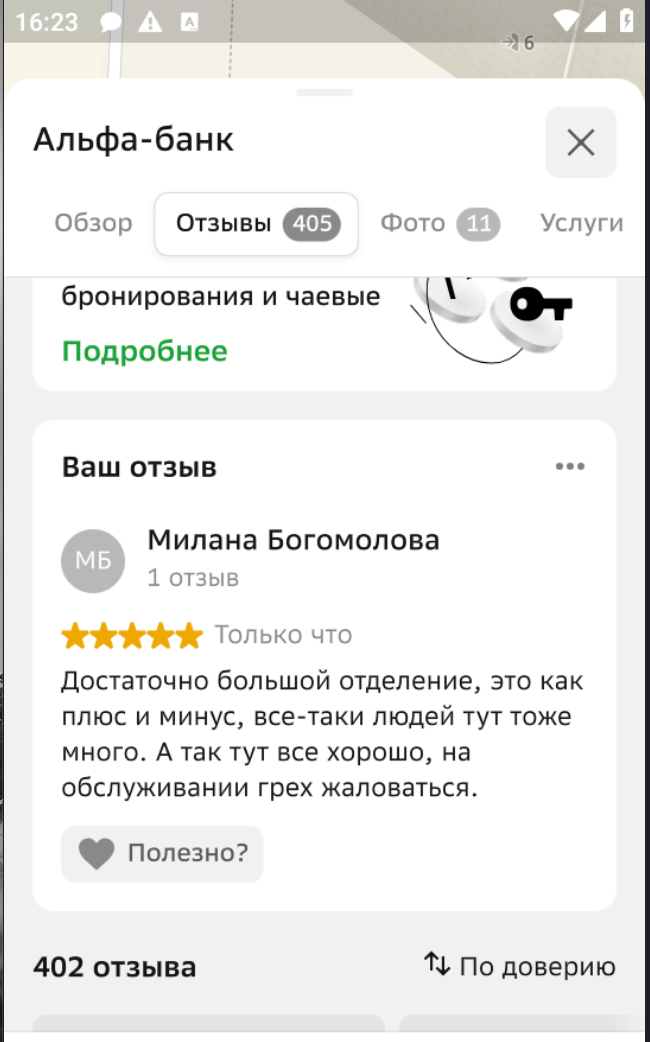Open the three-dot menu for your review

pyautogui.click(x=570, y=466)
